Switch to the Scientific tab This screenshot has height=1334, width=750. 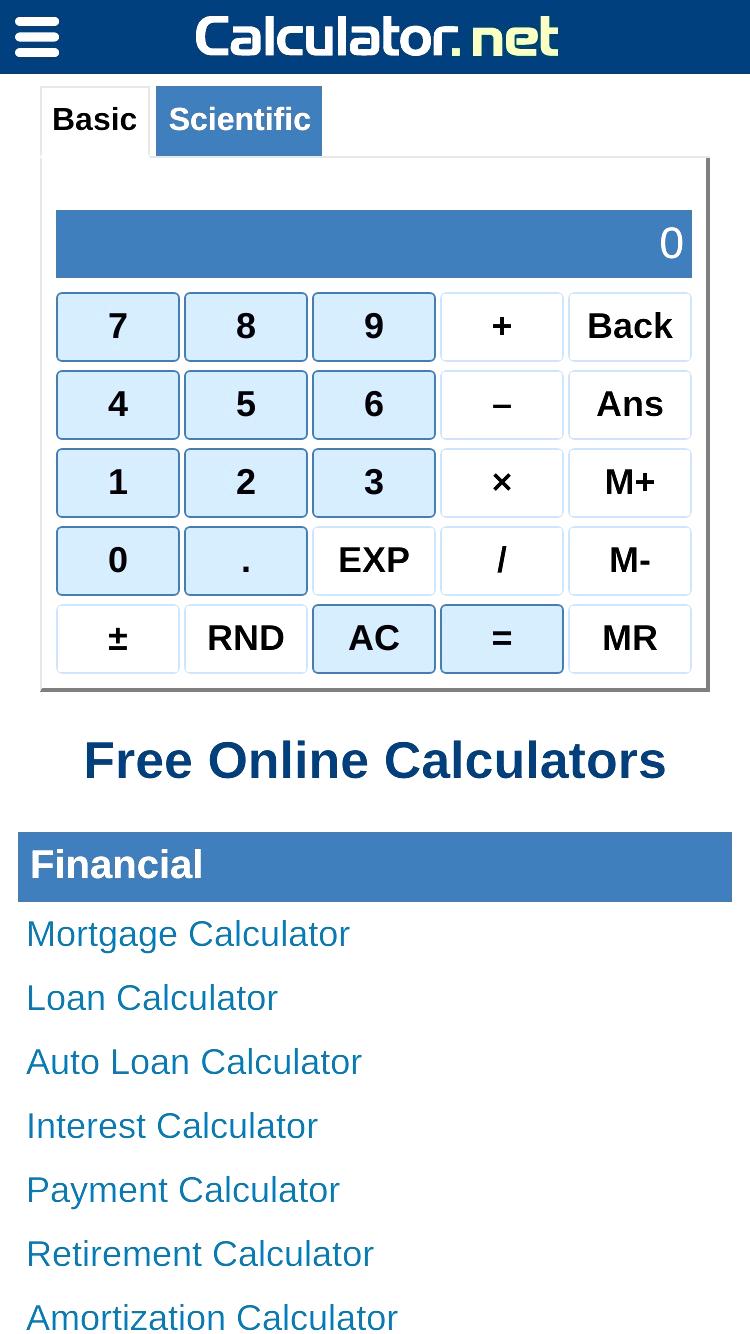(x=239, y=120)
